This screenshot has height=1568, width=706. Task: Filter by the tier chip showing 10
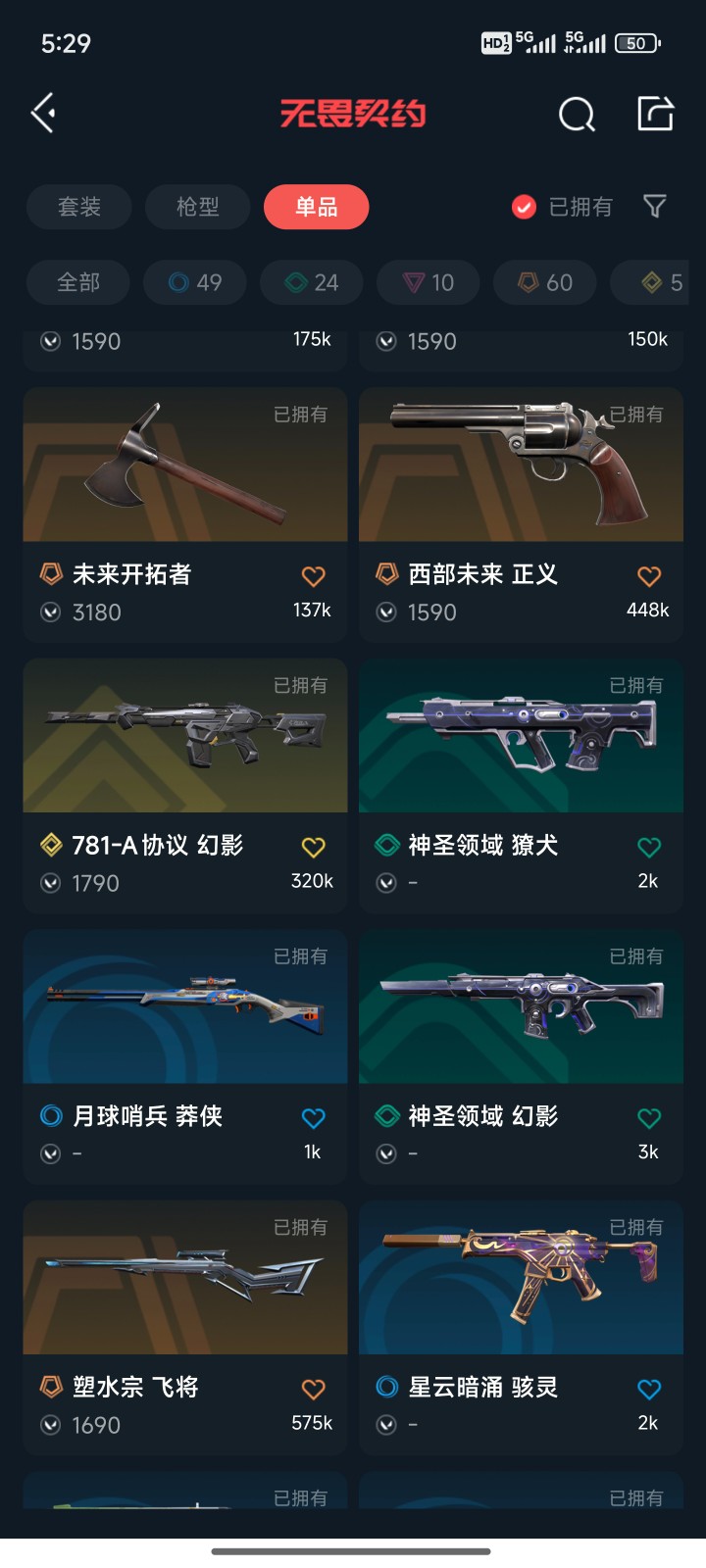(429, 282)
